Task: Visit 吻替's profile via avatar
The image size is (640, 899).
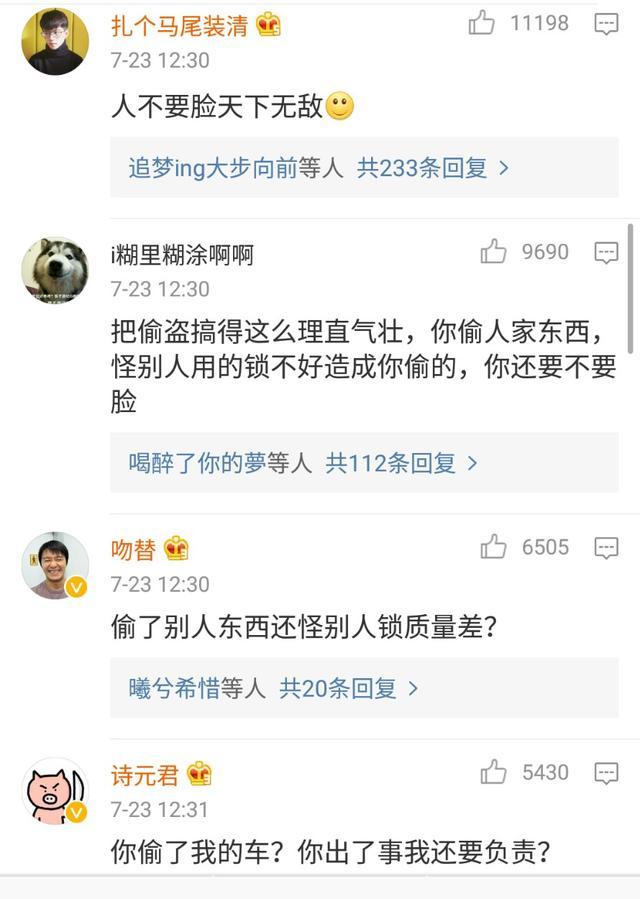Action: click(55, 565)
